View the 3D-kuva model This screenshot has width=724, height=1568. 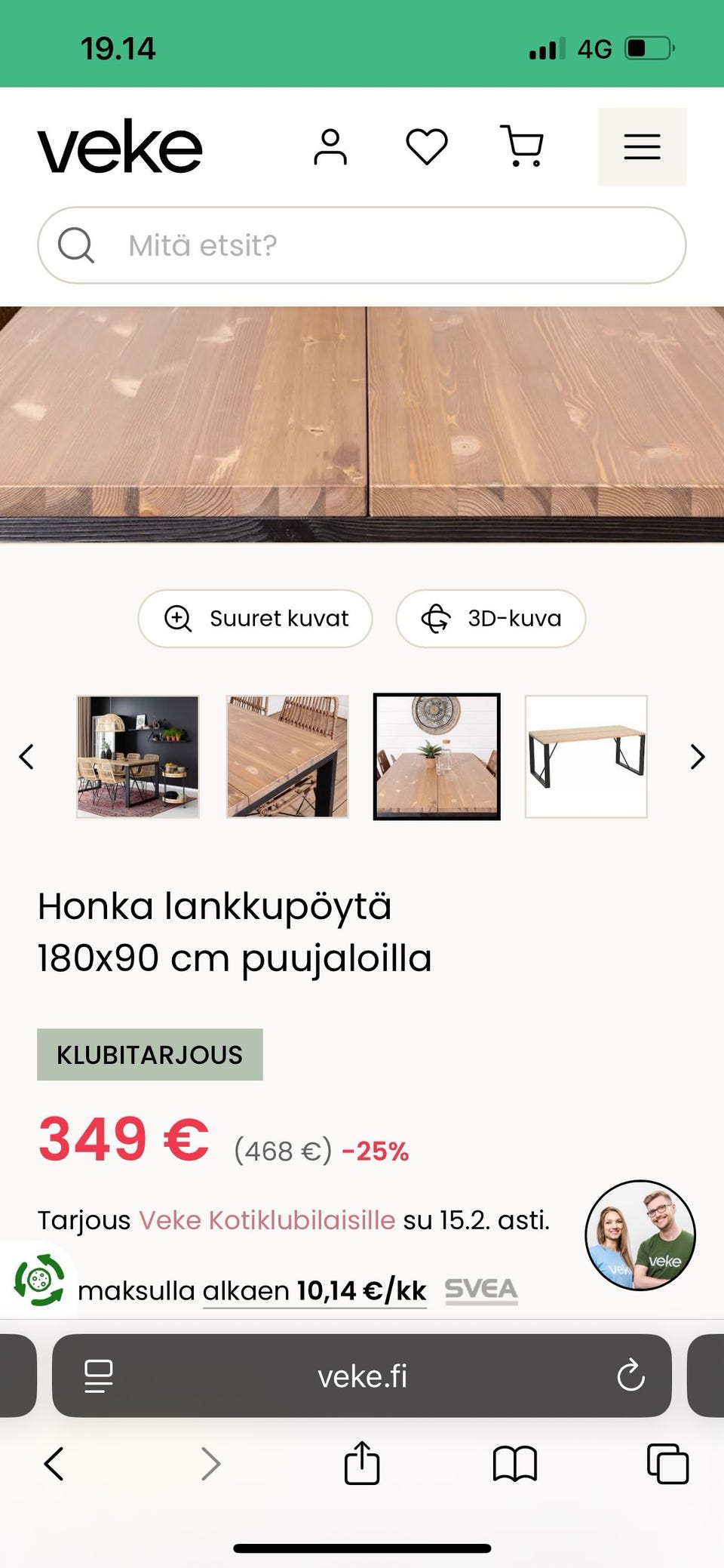(491, 619)
